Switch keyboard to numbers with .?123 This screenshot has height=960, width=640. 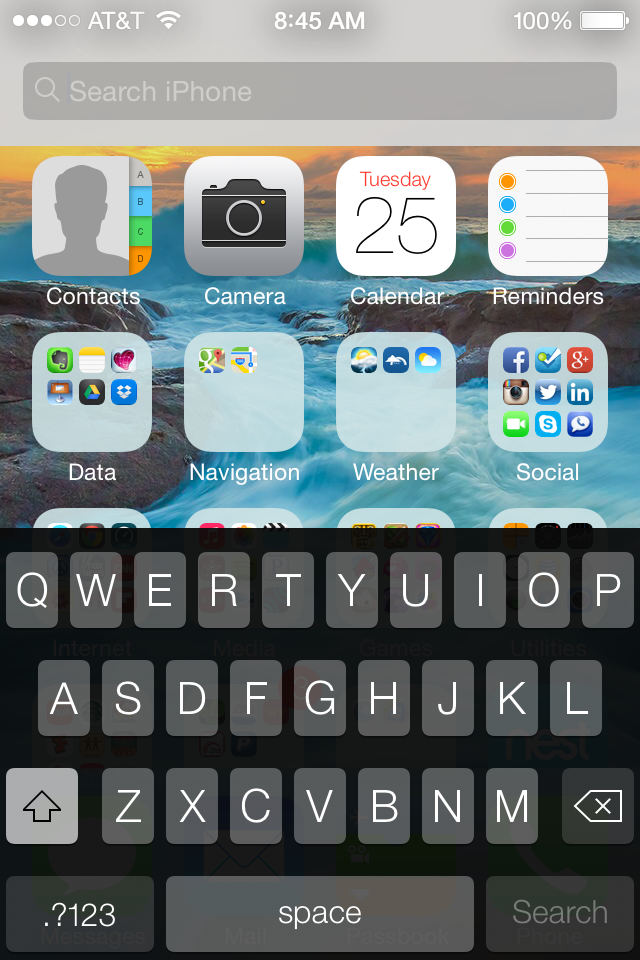click(x=80, y=913)
